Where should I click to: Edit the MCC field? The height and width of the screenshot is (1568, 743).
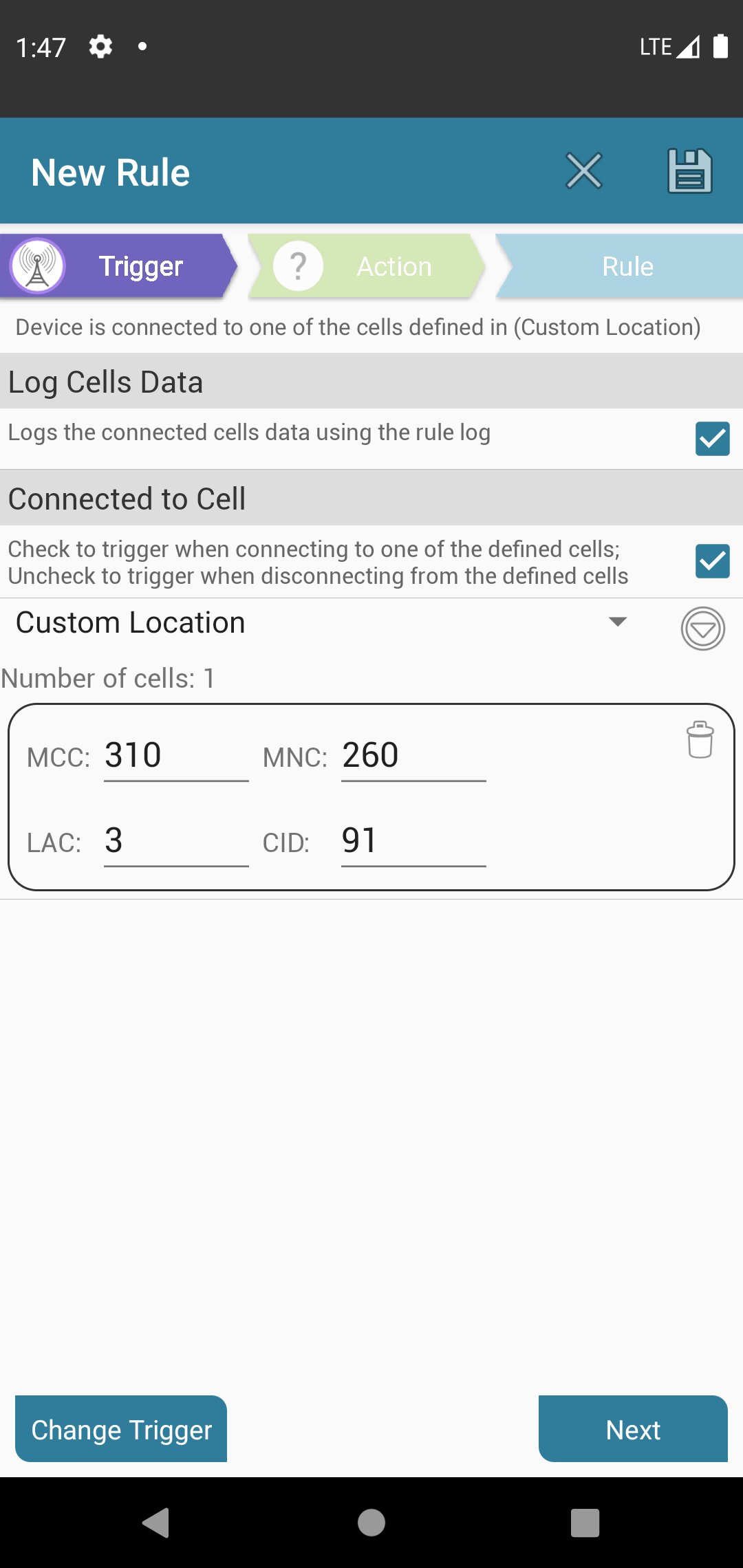tap(176, 756)
